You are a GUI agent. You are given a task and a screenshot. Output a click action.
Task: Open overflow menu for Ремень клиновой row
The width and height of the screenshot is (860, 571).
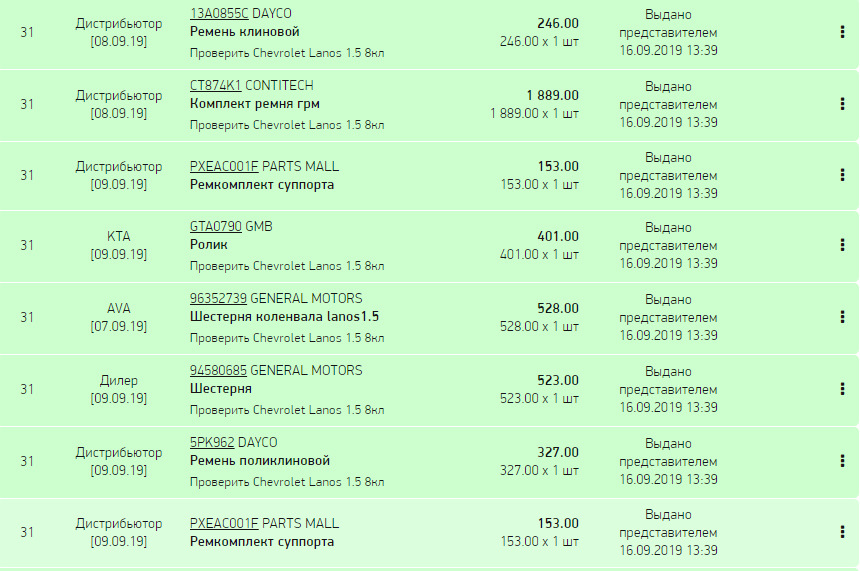(842, 32)
